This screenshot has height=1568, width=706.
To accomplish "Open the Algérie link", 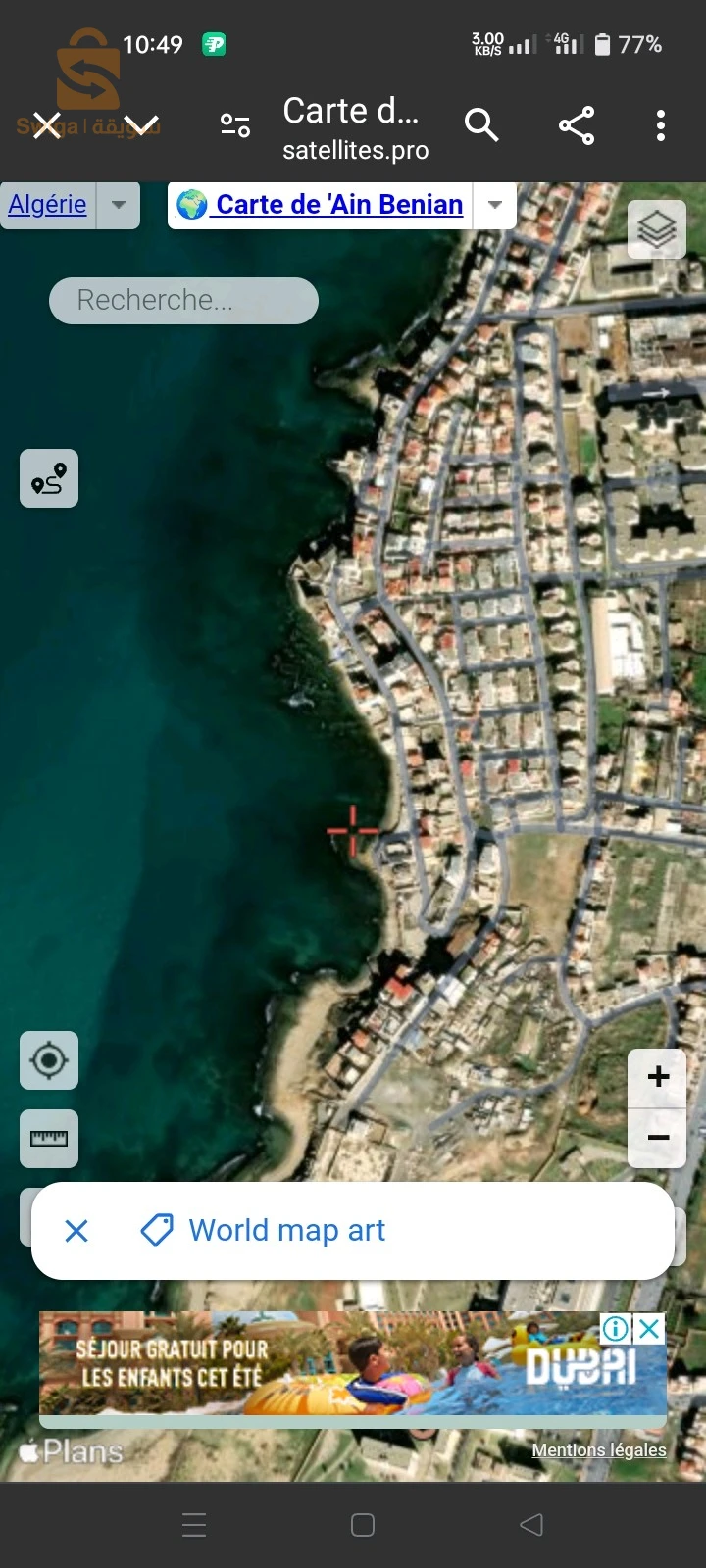I will click(x=47, y=205).
